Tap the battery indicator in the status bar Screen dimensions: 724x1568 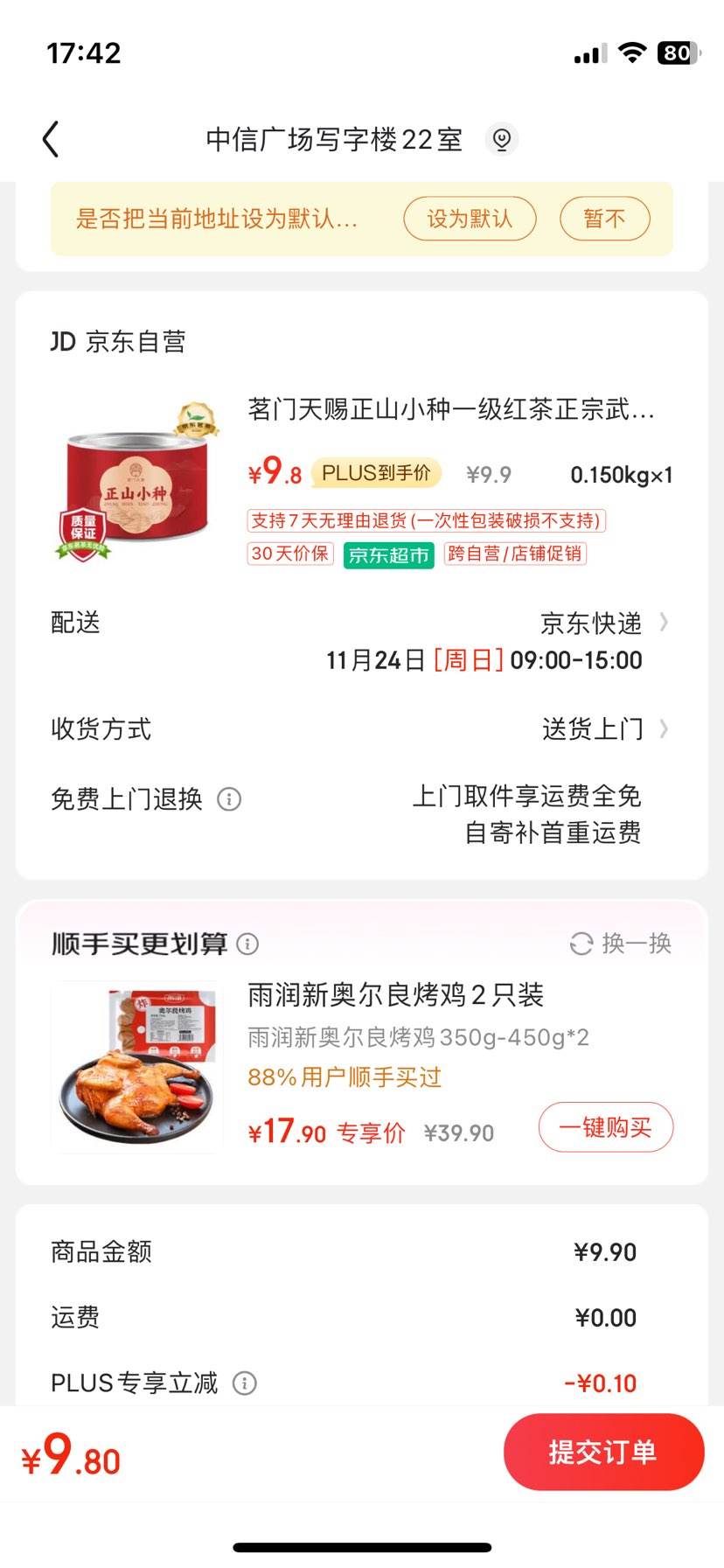(676, 52)
